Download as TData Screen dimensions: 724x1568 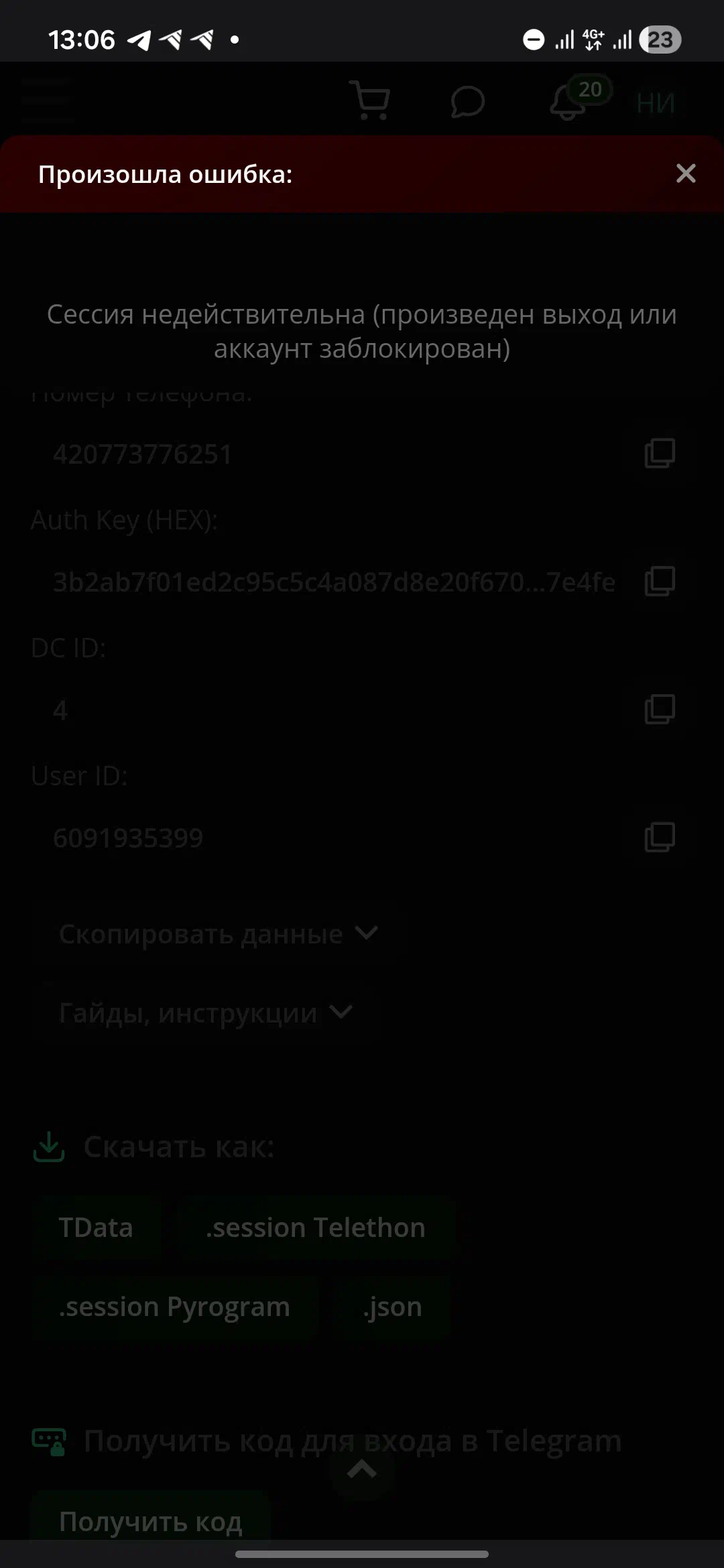[96, 1228]
